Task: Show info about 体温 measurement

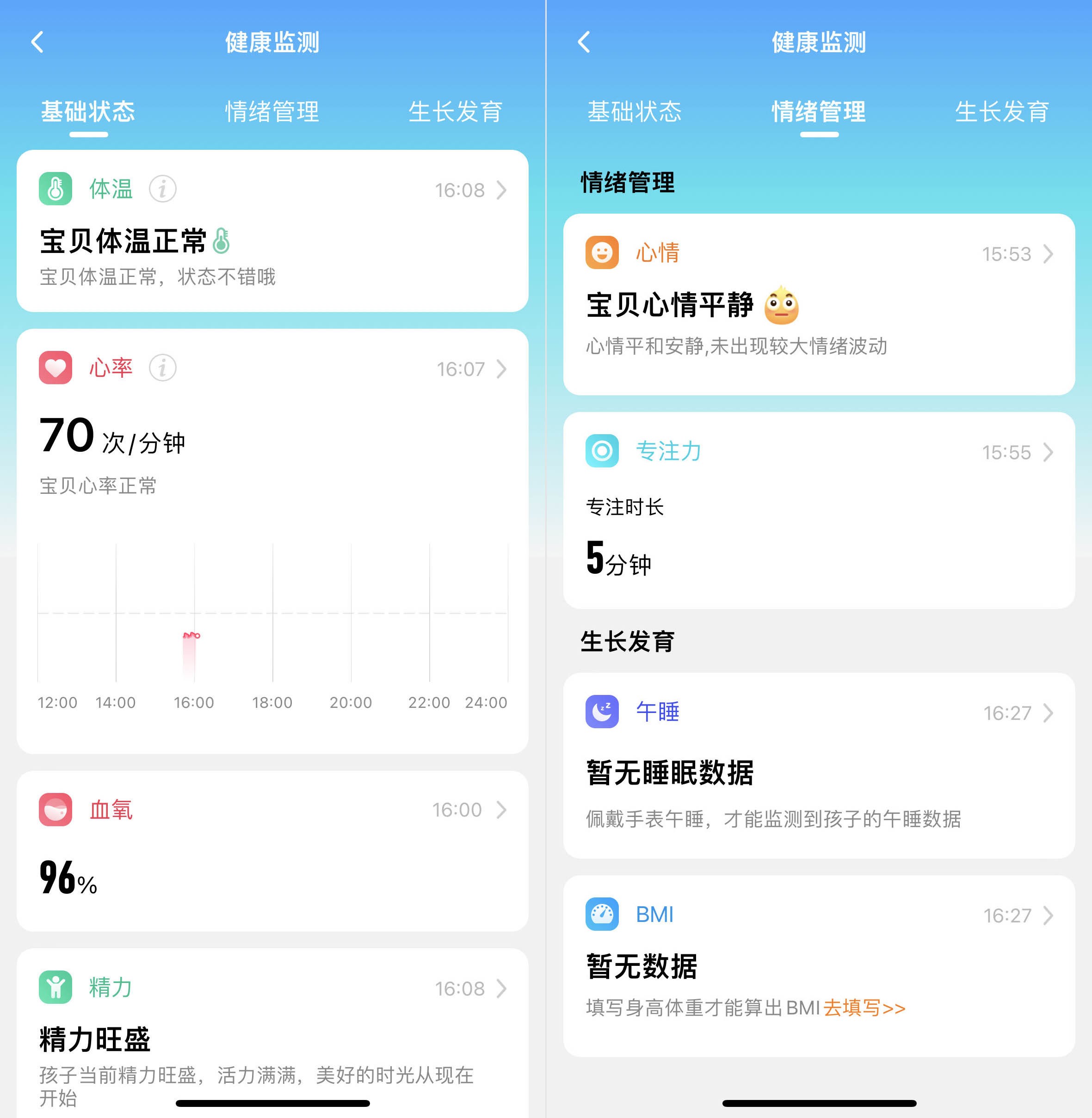Action: click(x=162, y=189)
